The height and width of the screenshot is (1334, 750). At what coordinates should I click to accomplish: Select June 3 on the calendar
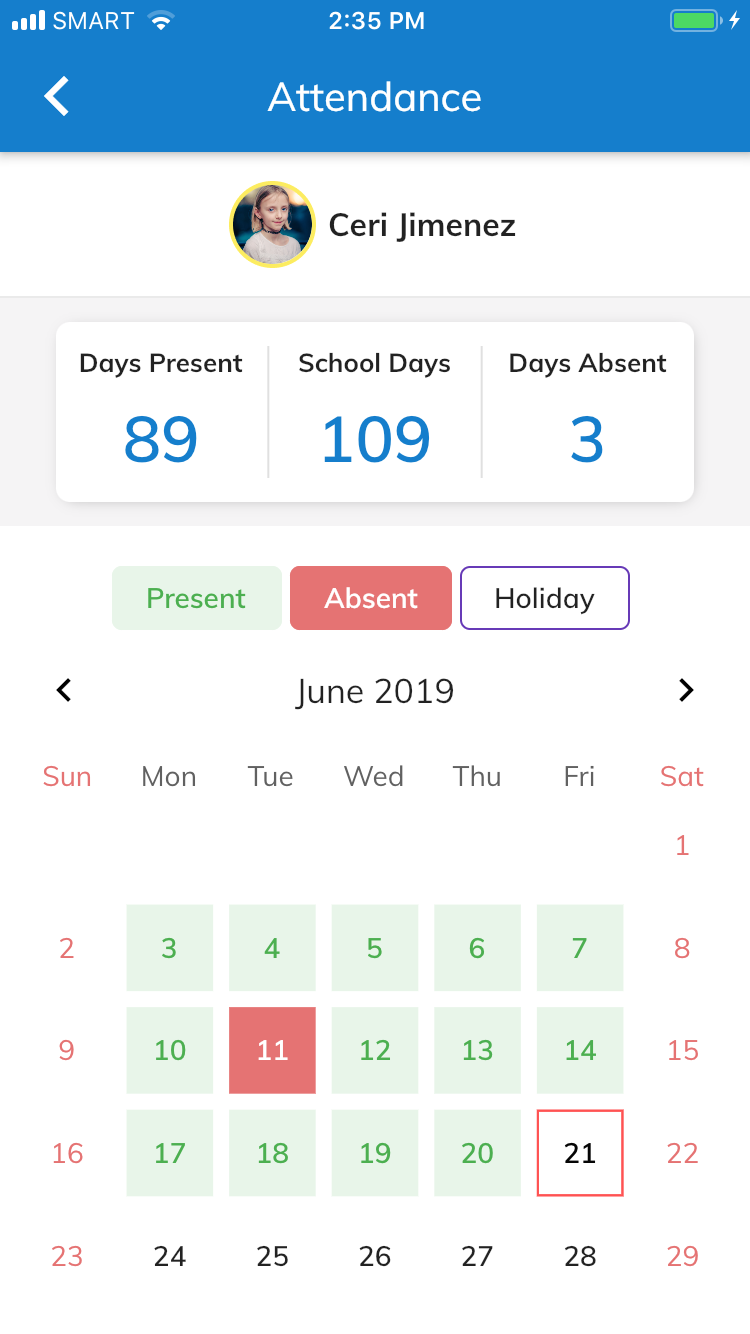(170, 948)
